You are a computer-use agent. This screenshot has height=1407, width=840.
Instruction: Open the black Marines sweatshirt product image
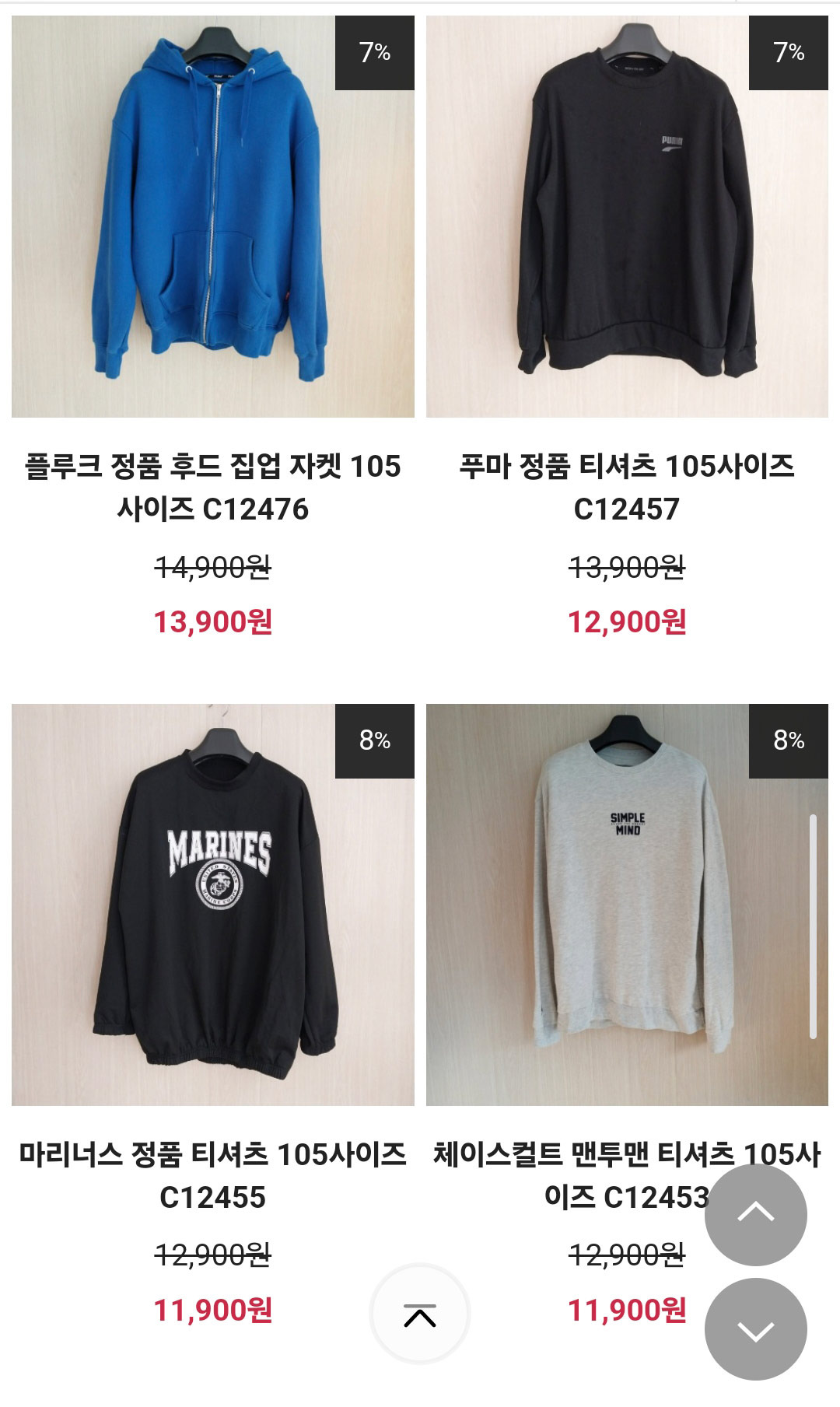[x=213, y=905]
